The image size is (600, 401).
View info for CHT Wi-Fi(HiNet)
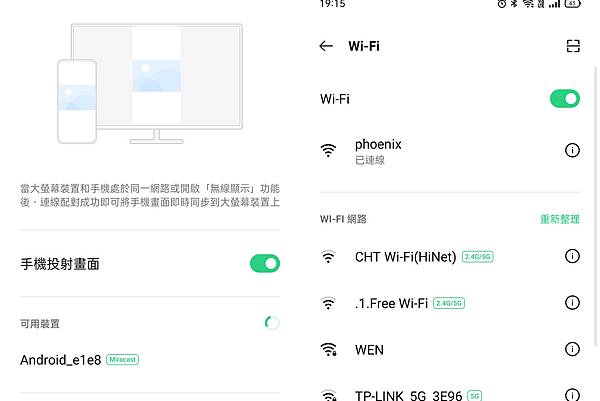click(x=572, y=257)
